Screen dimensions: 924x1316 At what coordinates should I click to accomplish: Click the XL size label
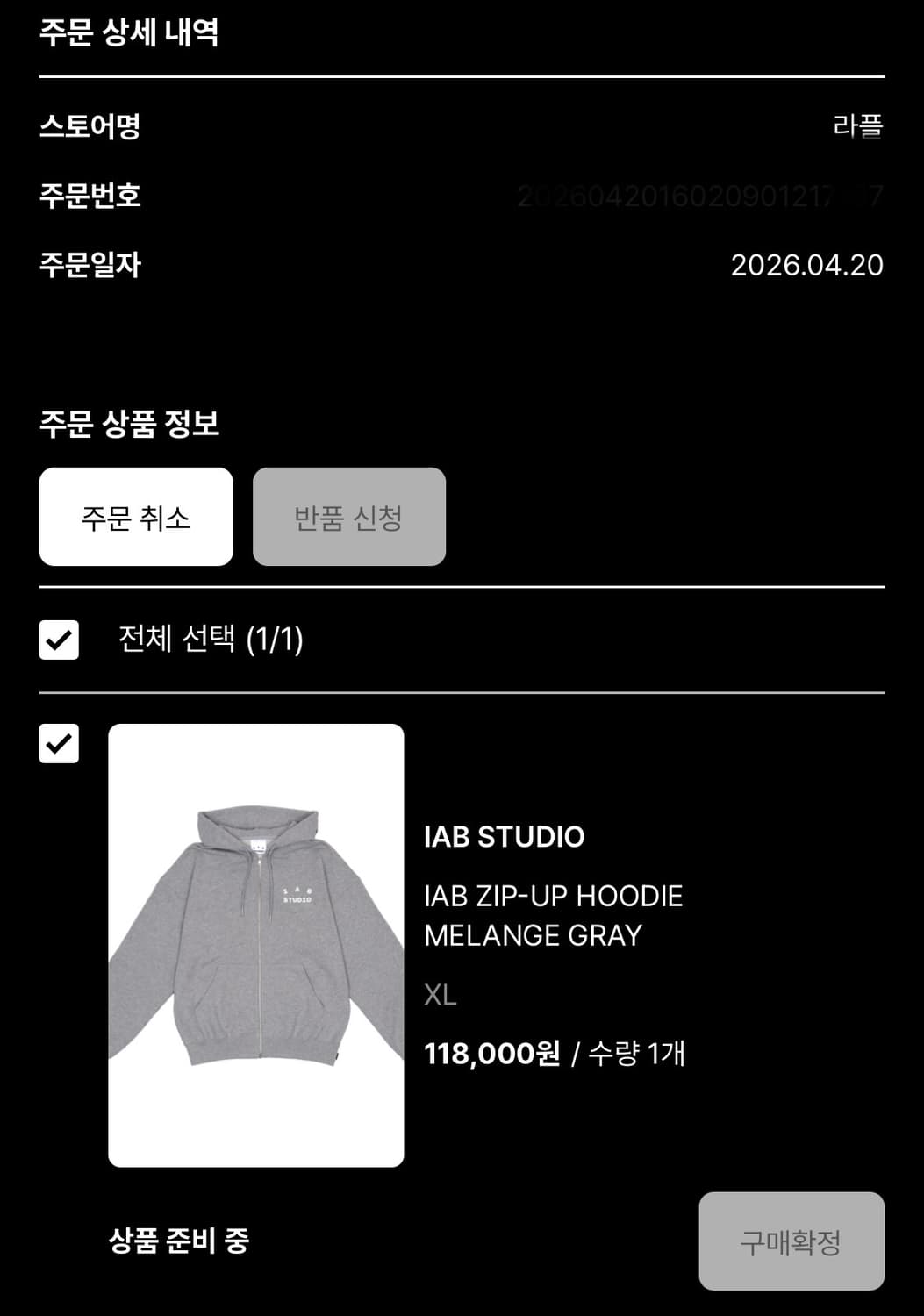point(439,994)
